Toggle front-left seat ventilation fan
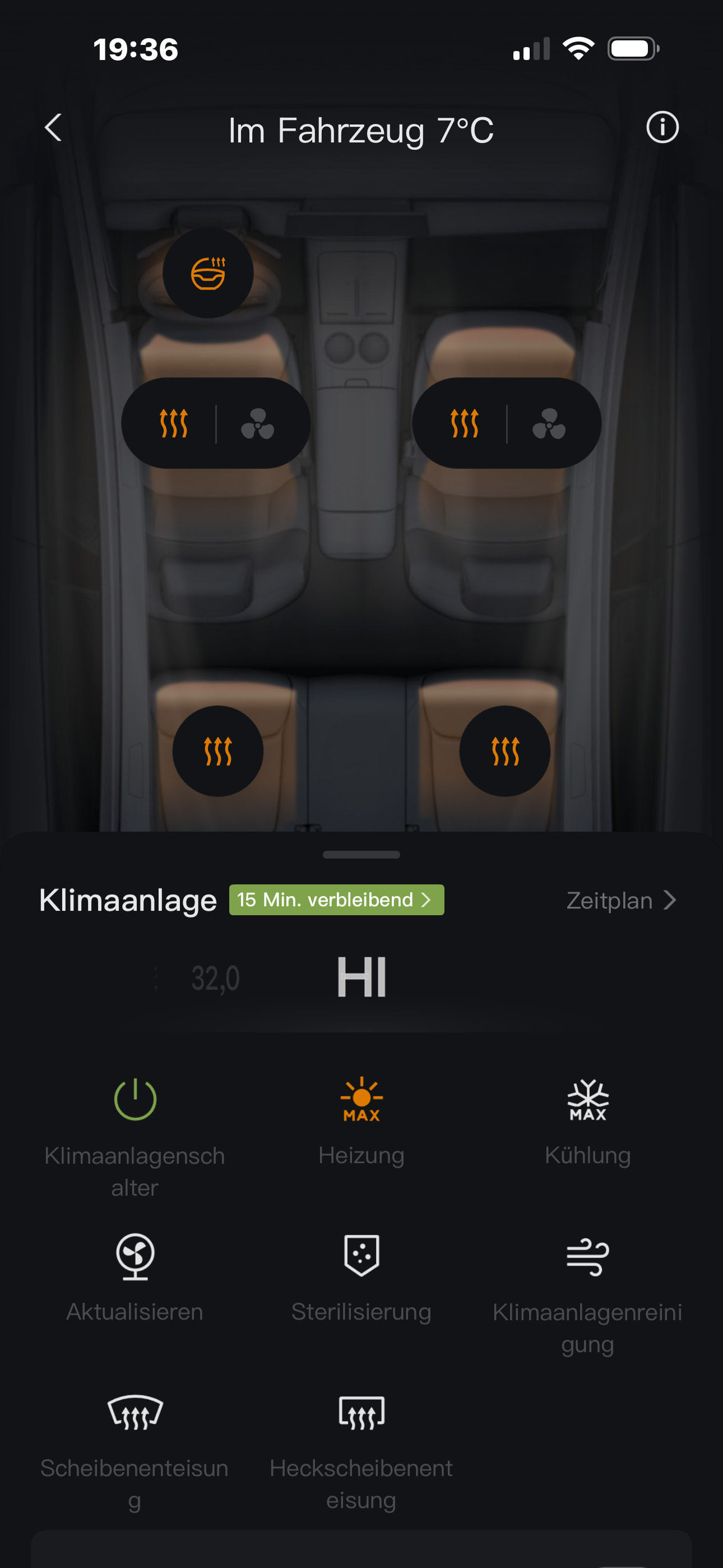 257,423
